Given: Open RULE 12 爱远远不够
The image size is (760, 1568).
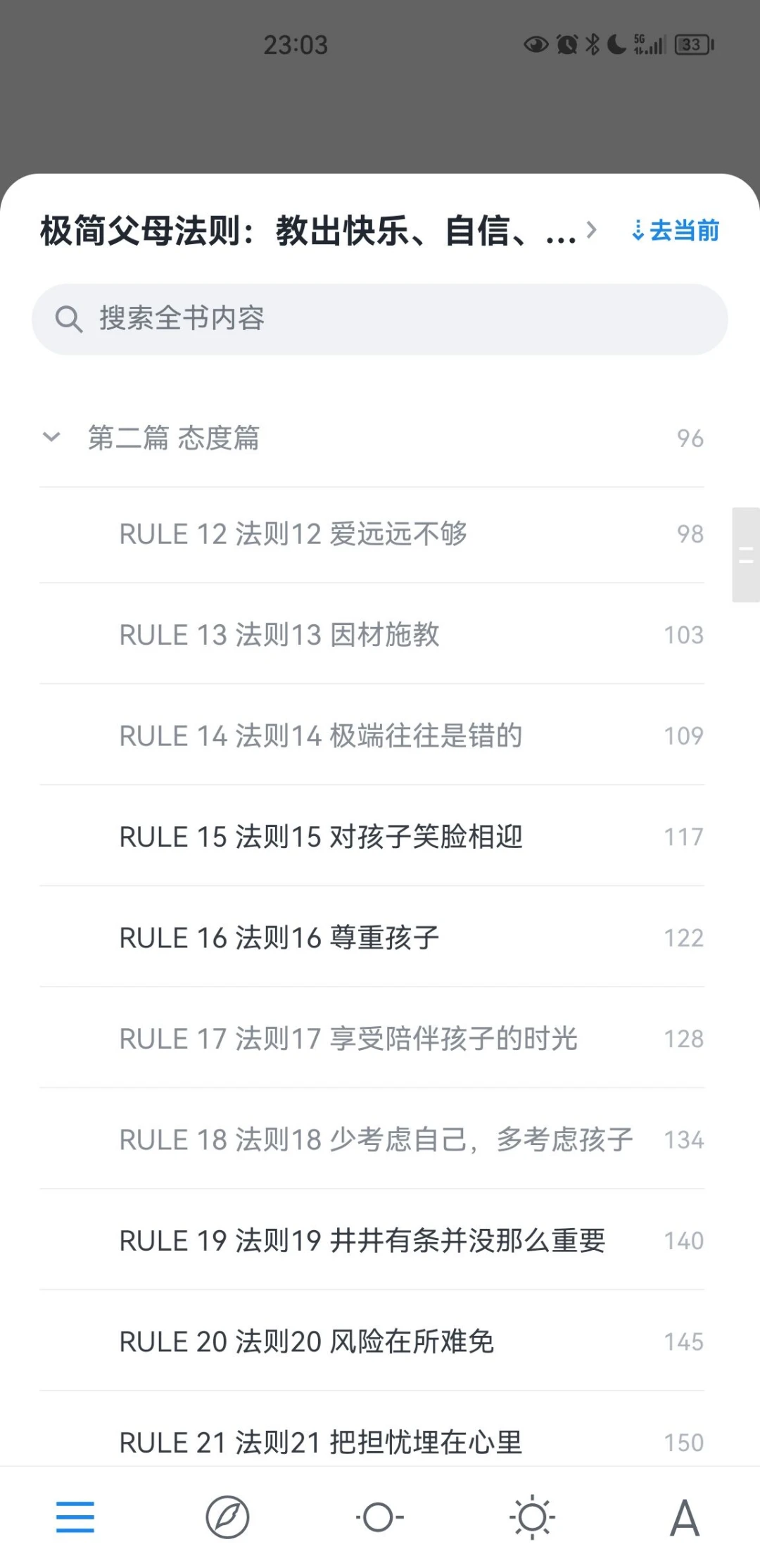Looking at the screenshot, I should coord(372,534).
